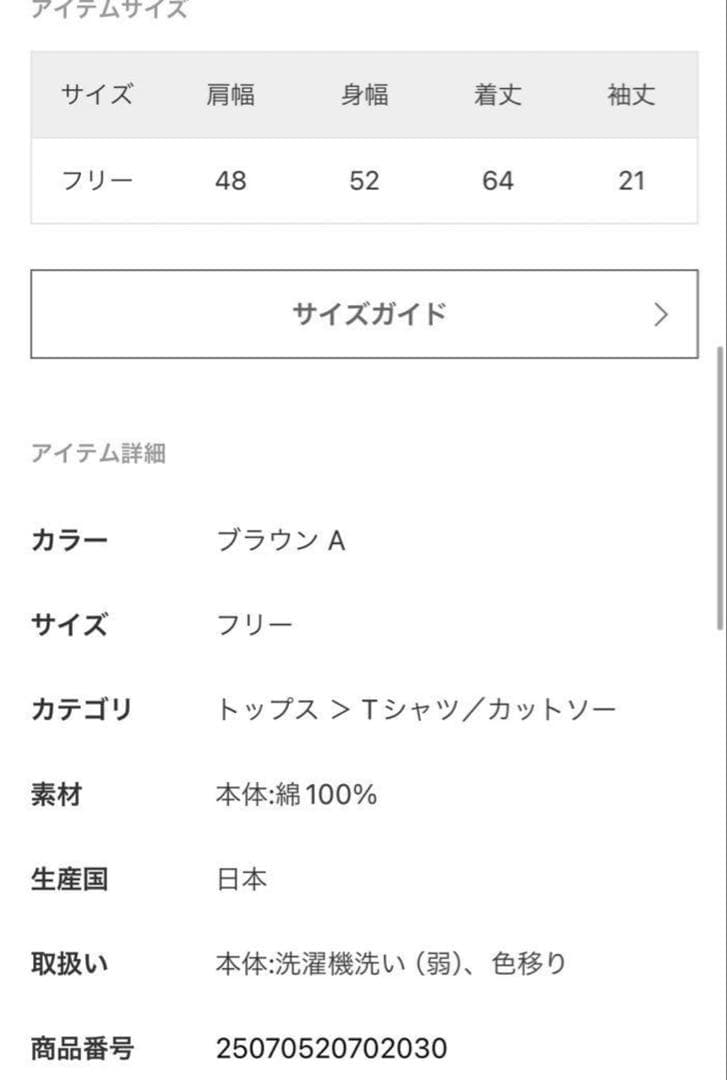Open the サイズガイド size guide
Image resolution: width=727 pixels, height=1080 pixels.
click(364, 314)
